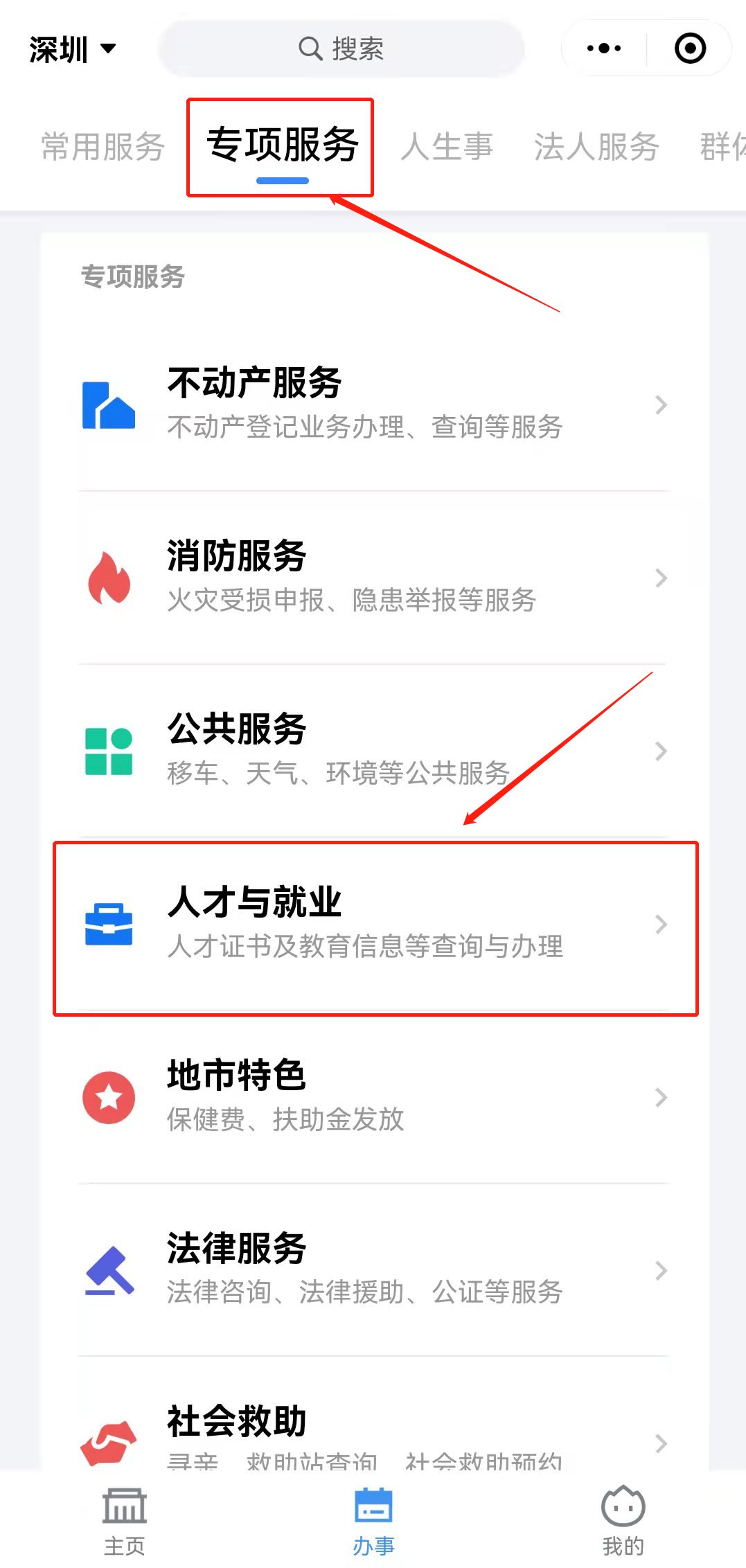746x1568 pixels.
Task: Open 不动产服务 row
Action: (x=374, y=404)
